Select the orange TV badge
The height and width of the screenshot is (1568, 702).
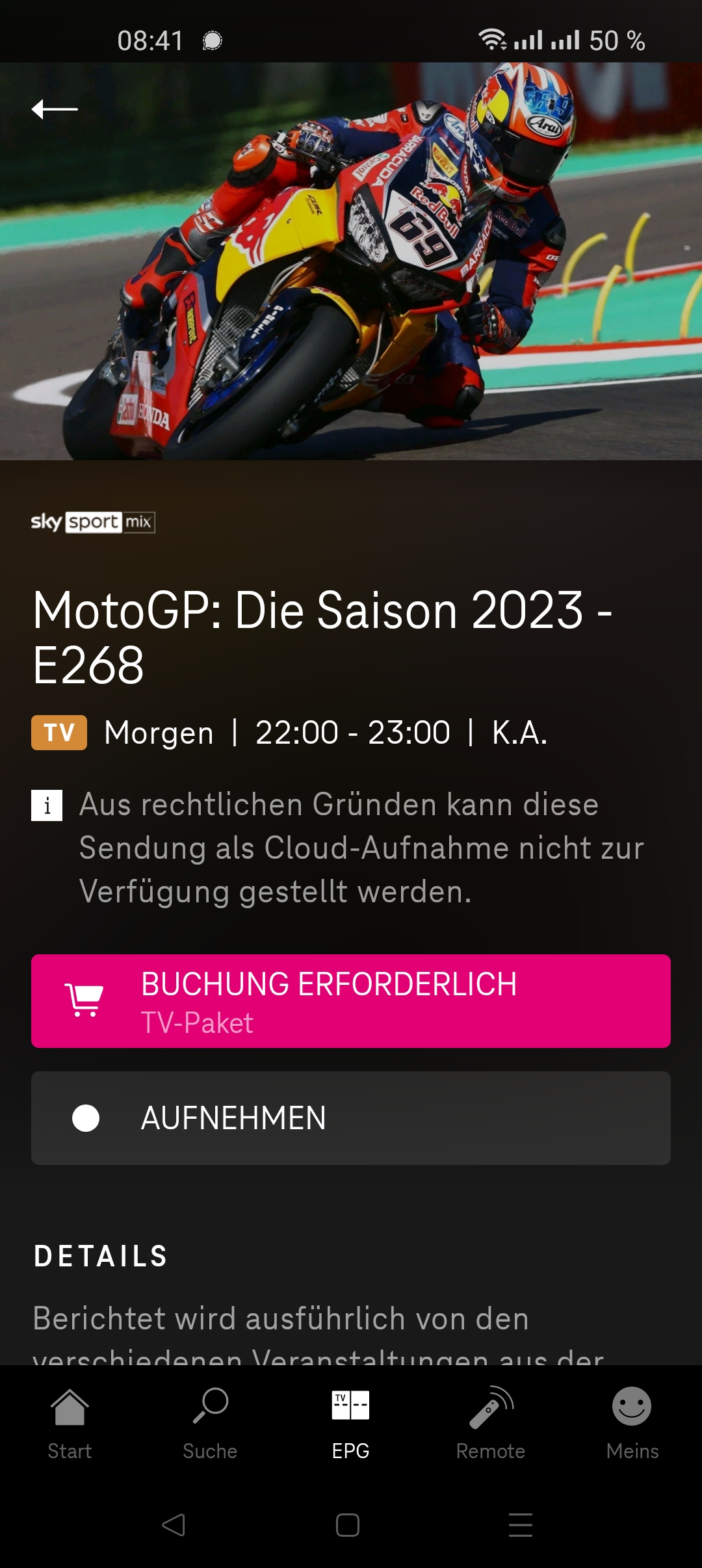click(x=58, y=732)
